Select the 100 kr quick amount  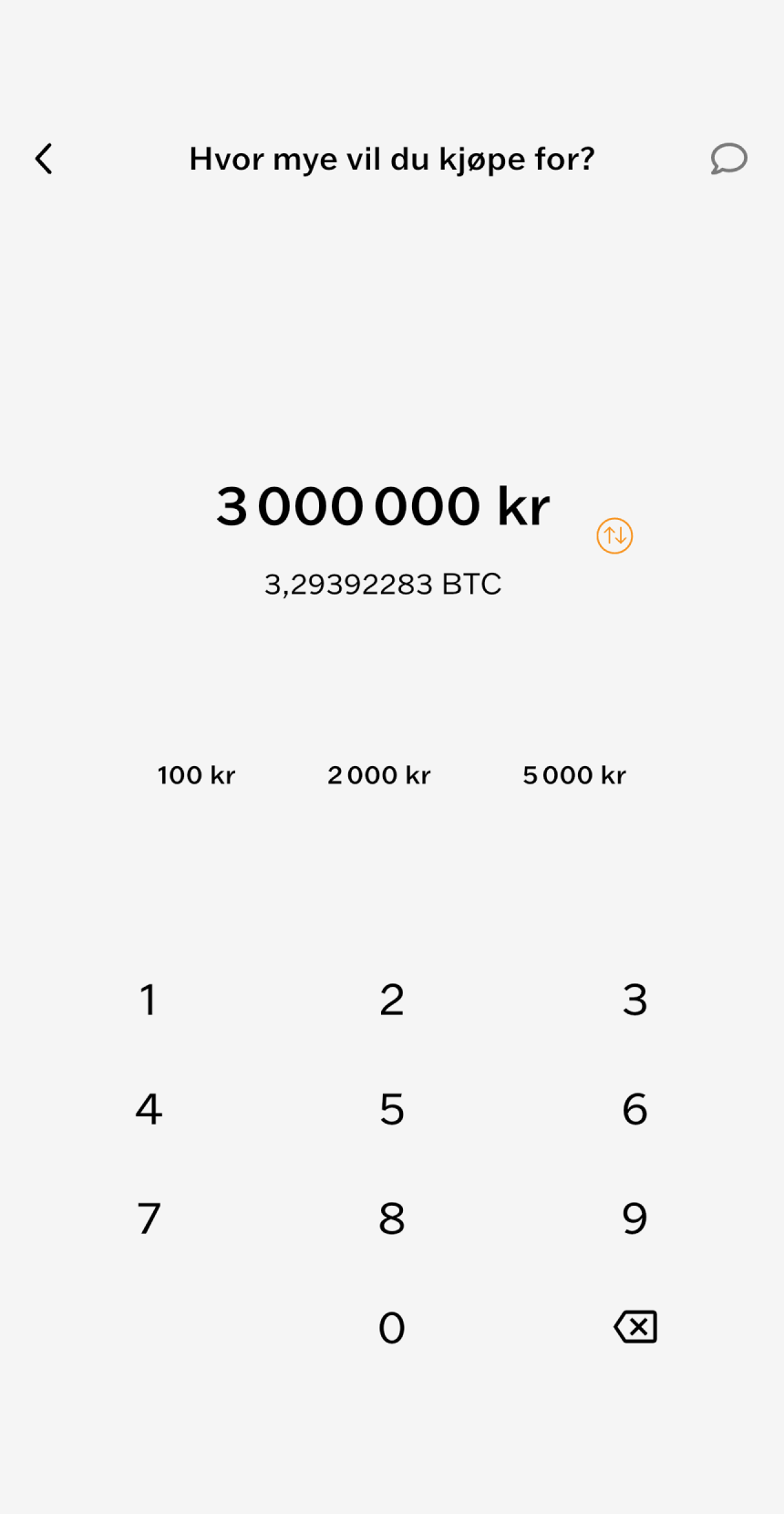pyautogui.click(x=196, y=775)
